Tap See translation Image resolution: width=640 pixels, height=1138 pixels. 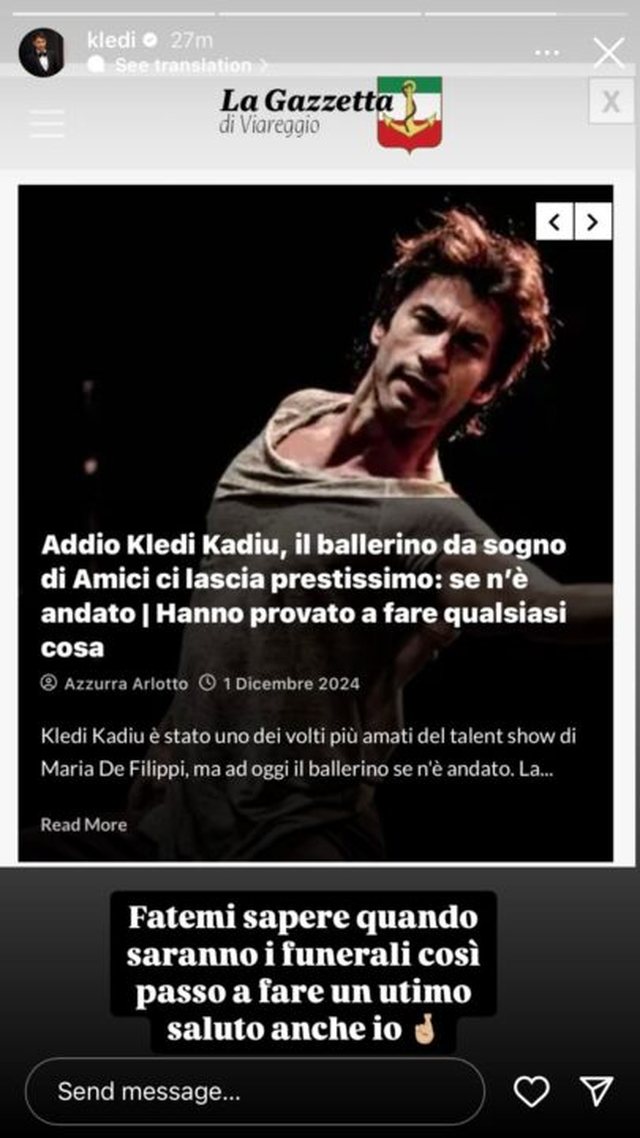click(x=182, y=65)
